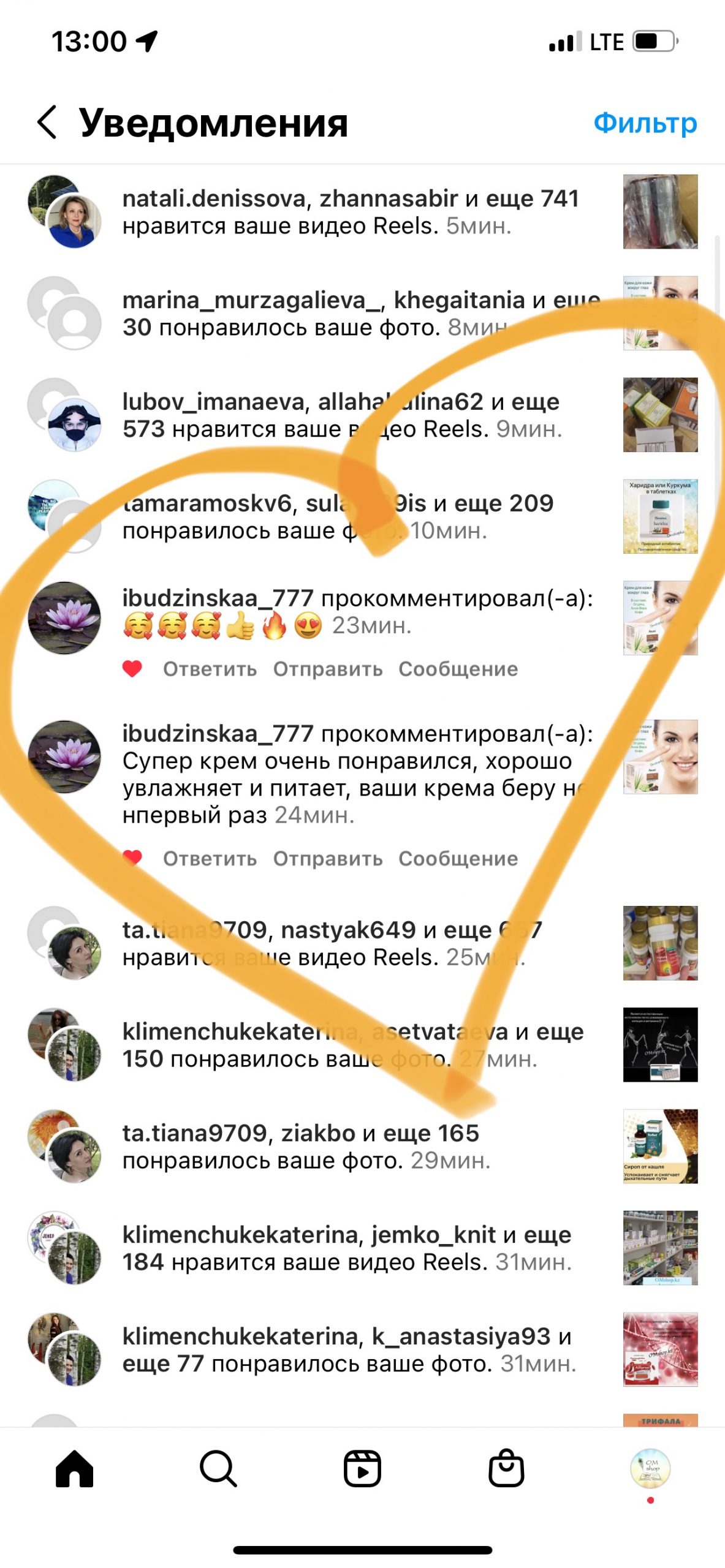Open the Search tab
Viewport: 725px width, 1568px height.
(x=218, y=1468)
